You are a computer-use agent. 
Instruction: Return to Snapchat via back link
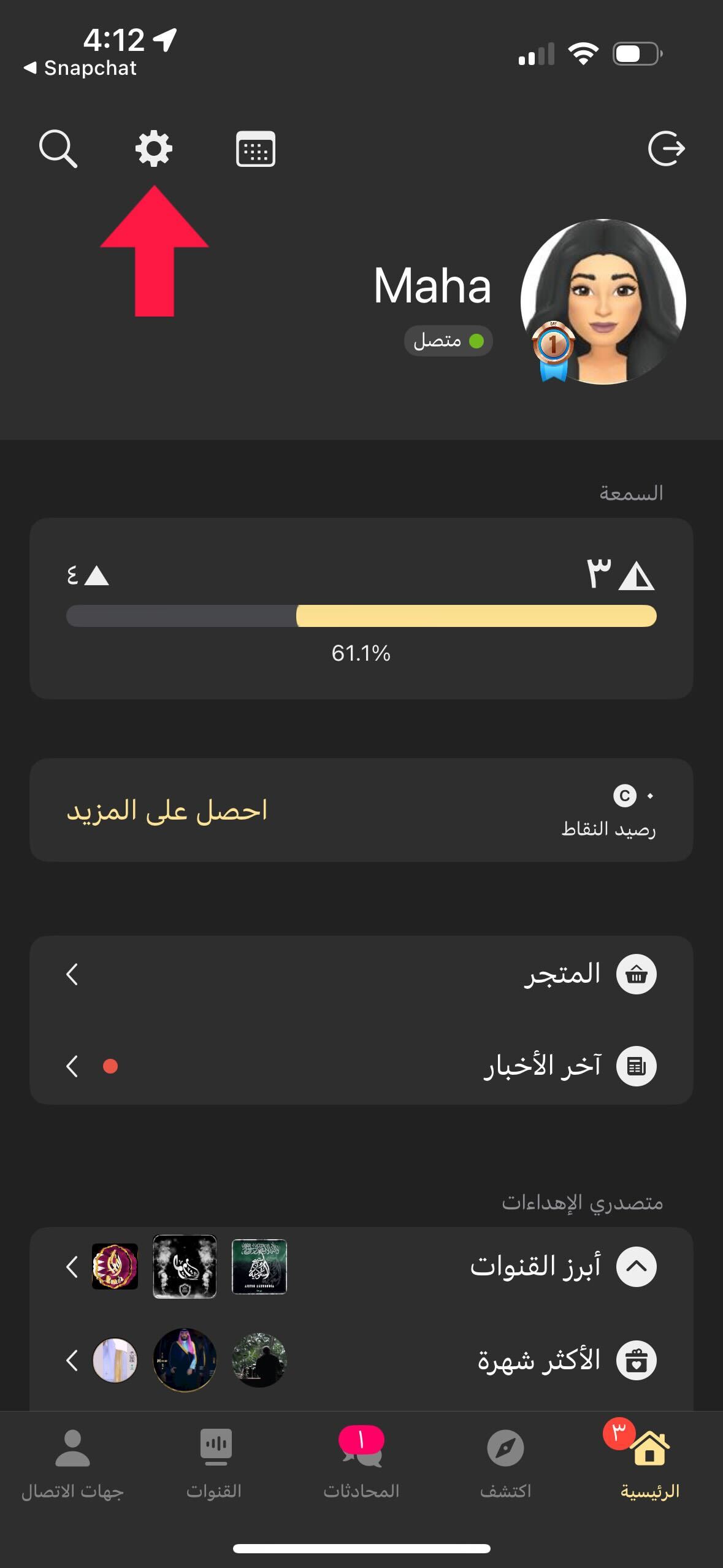coord(80,67)
